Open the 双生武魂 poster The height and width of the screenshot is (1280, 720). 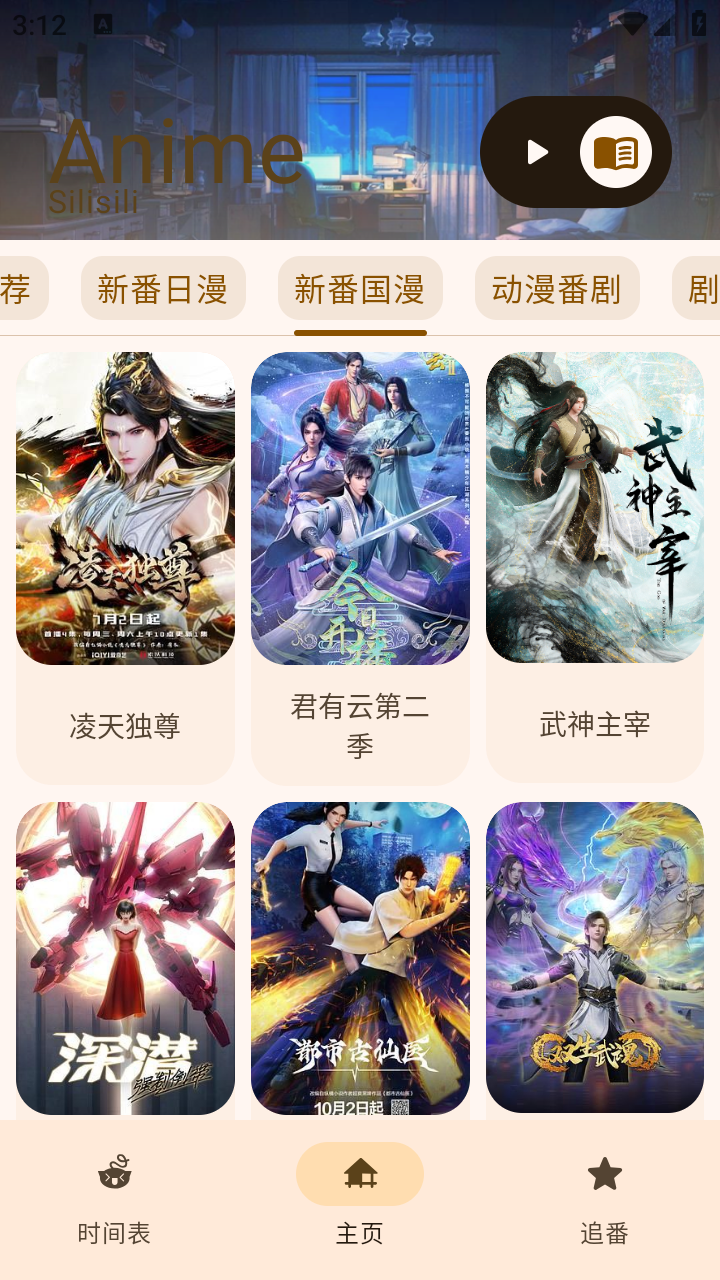tap(594, 958)
